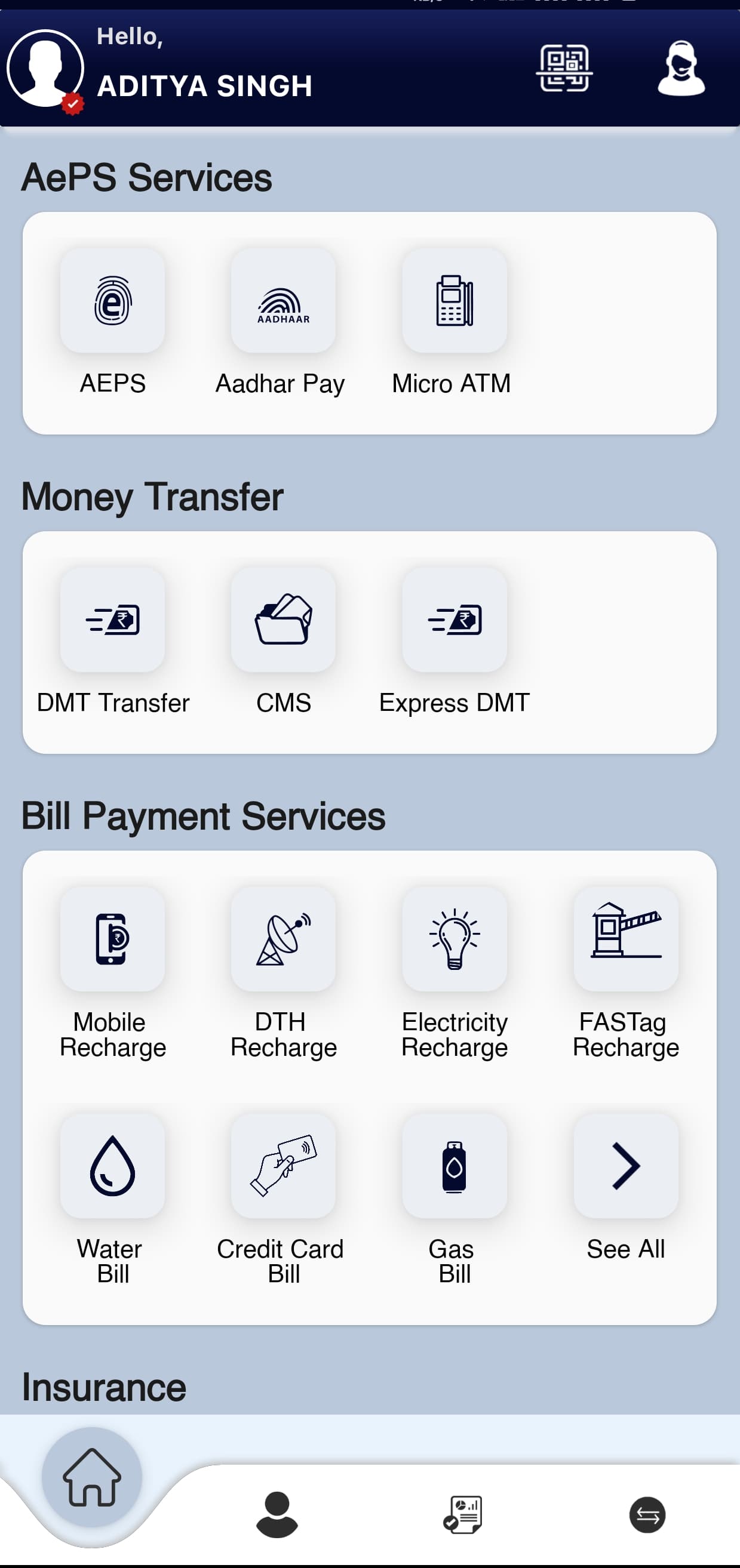The width and height of the screenshot is (740, 1568).
Task: Select DTH Recharge
Action: tap(283, 939)
